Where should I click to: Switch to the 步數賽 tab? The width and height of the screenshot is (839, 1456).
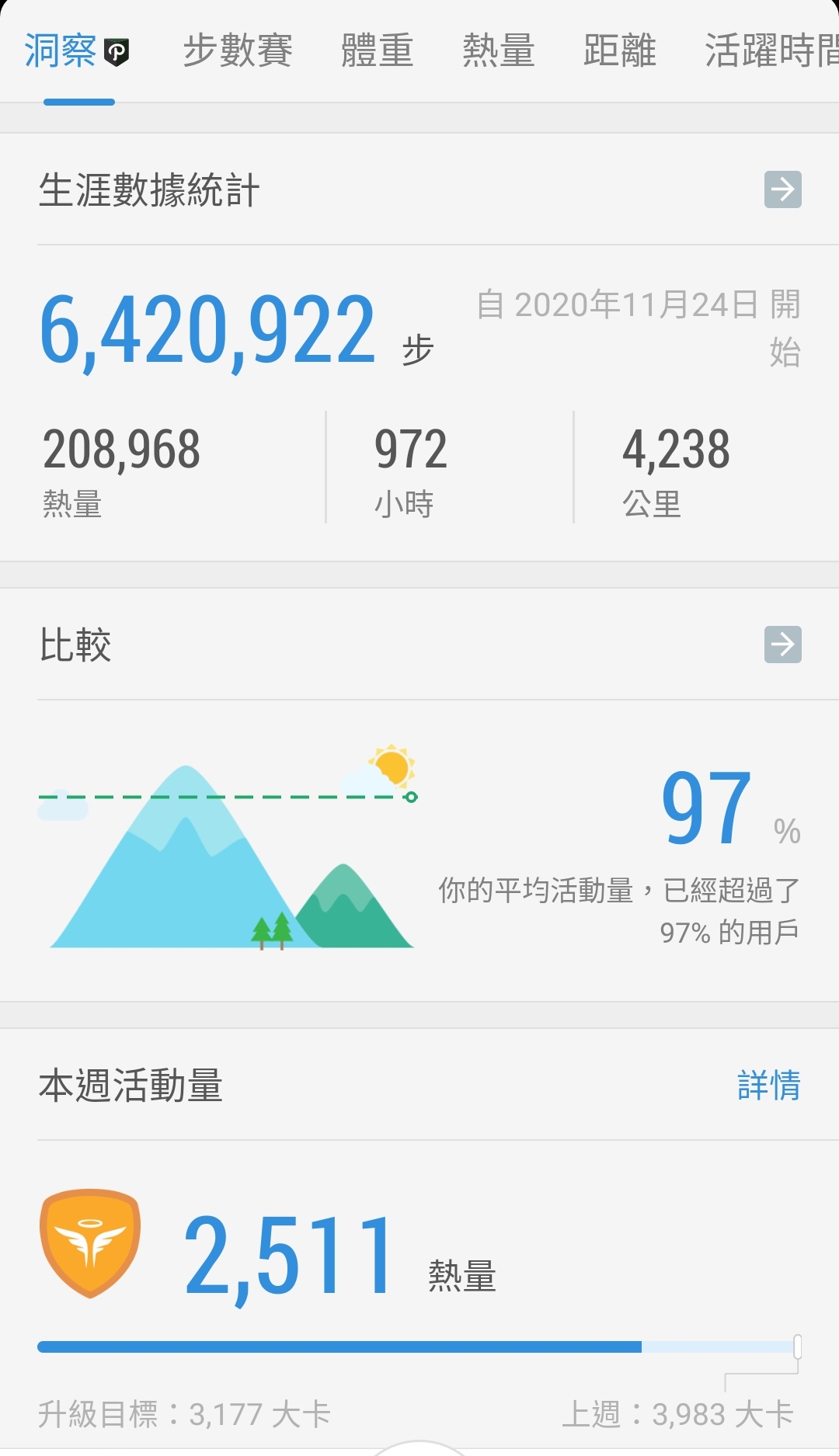(x=238, y=51)
